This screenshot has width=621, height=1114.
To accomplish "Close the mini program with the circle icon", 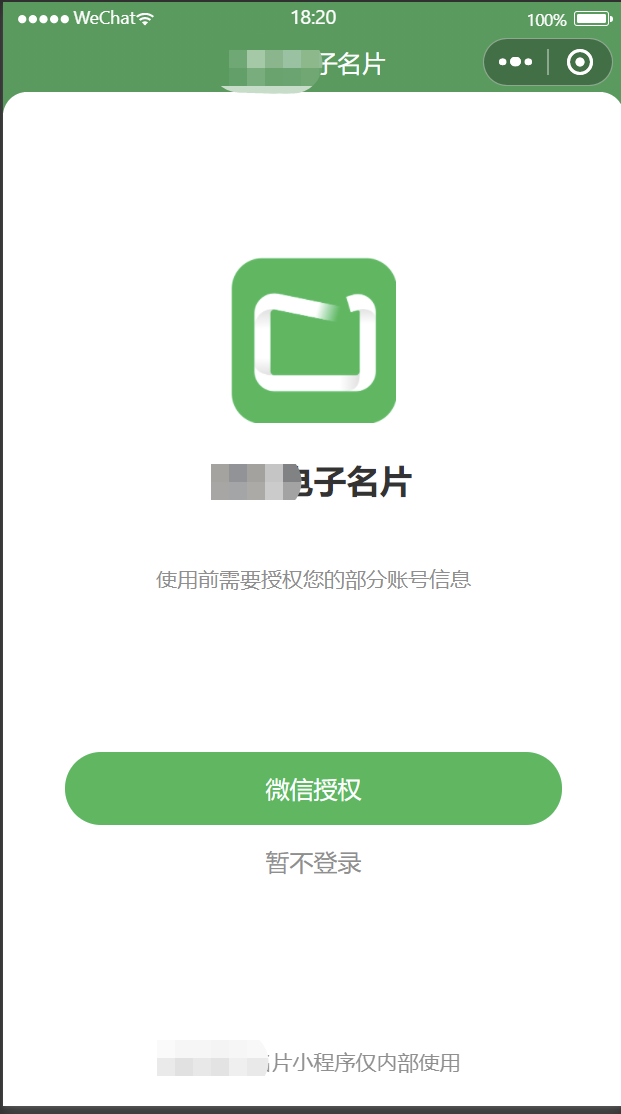I will pos(580,63).
